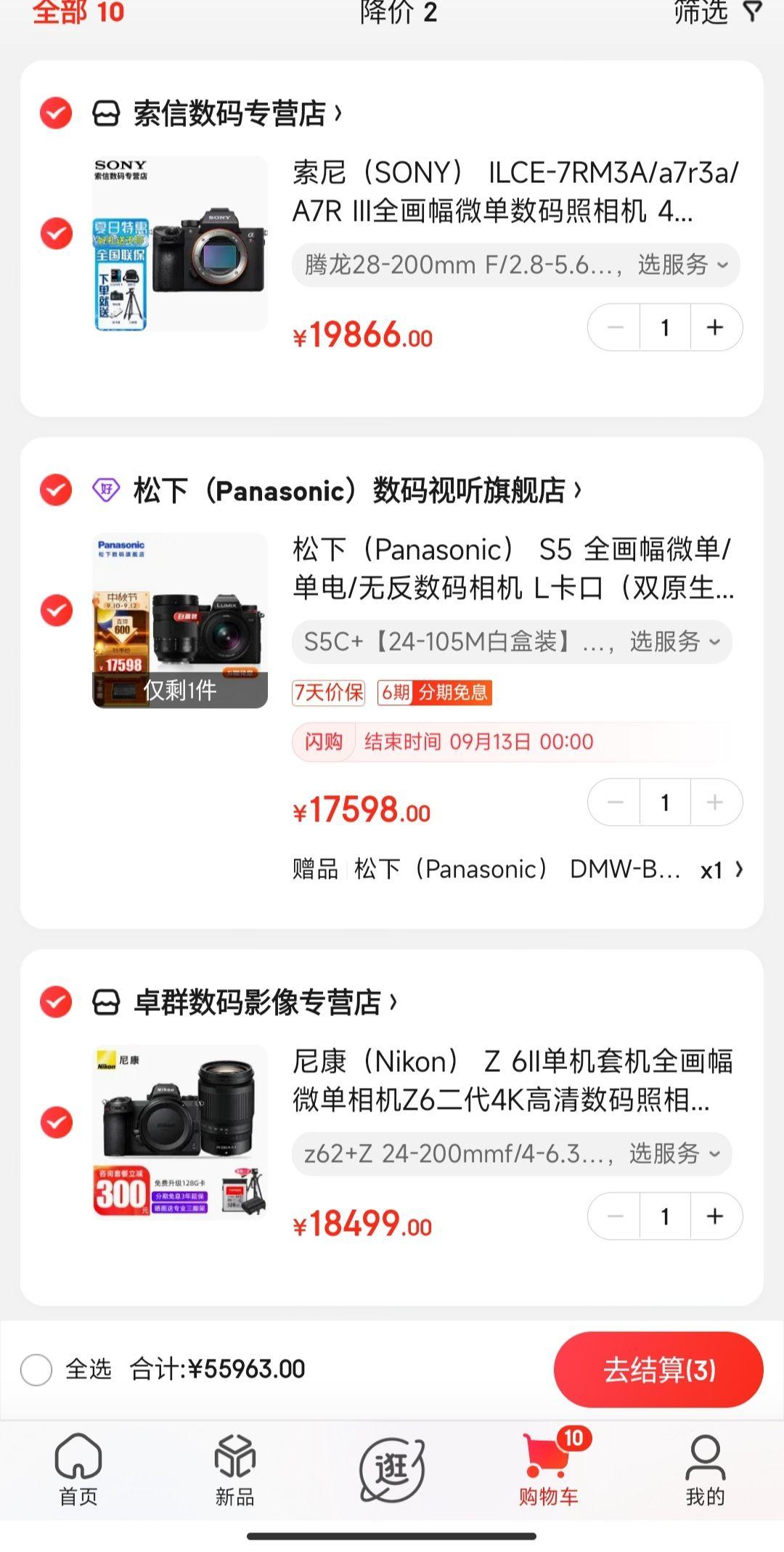Increase quantity of the Sony camera

coord(715,328)
